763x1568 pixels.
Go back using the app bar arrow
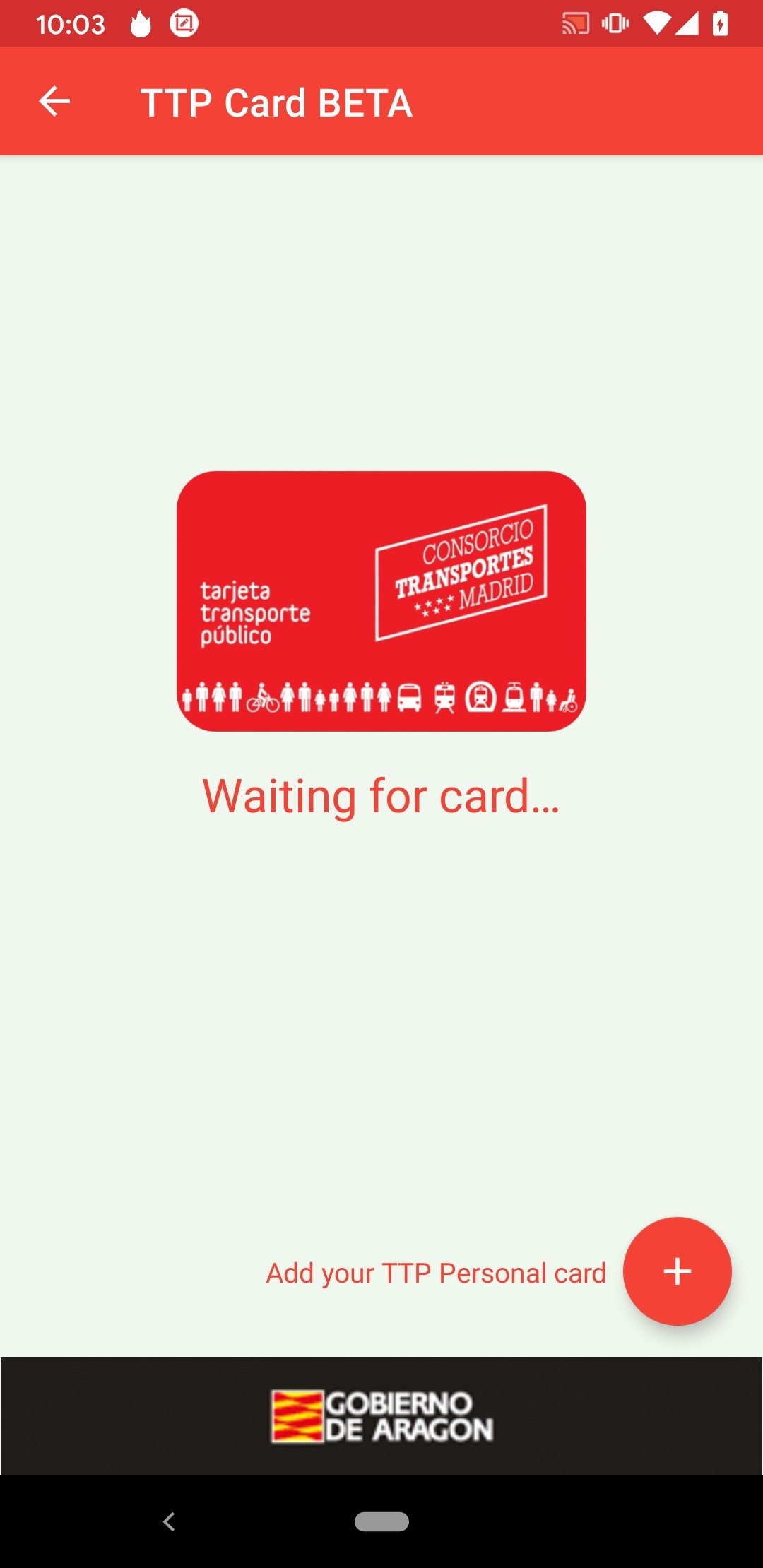54,102
